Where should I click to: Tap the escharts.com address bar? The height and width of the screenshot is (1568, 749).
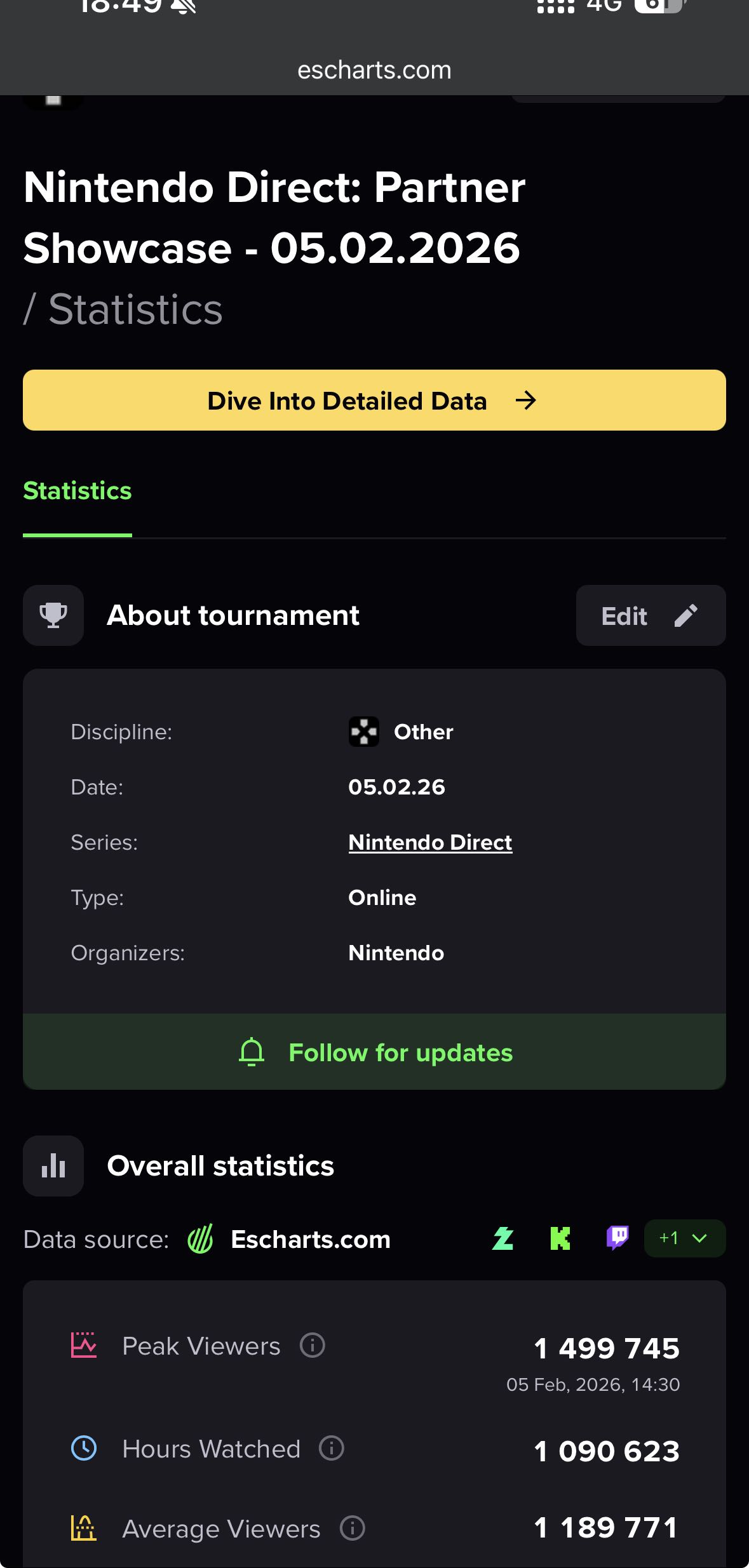coord(374,70)
